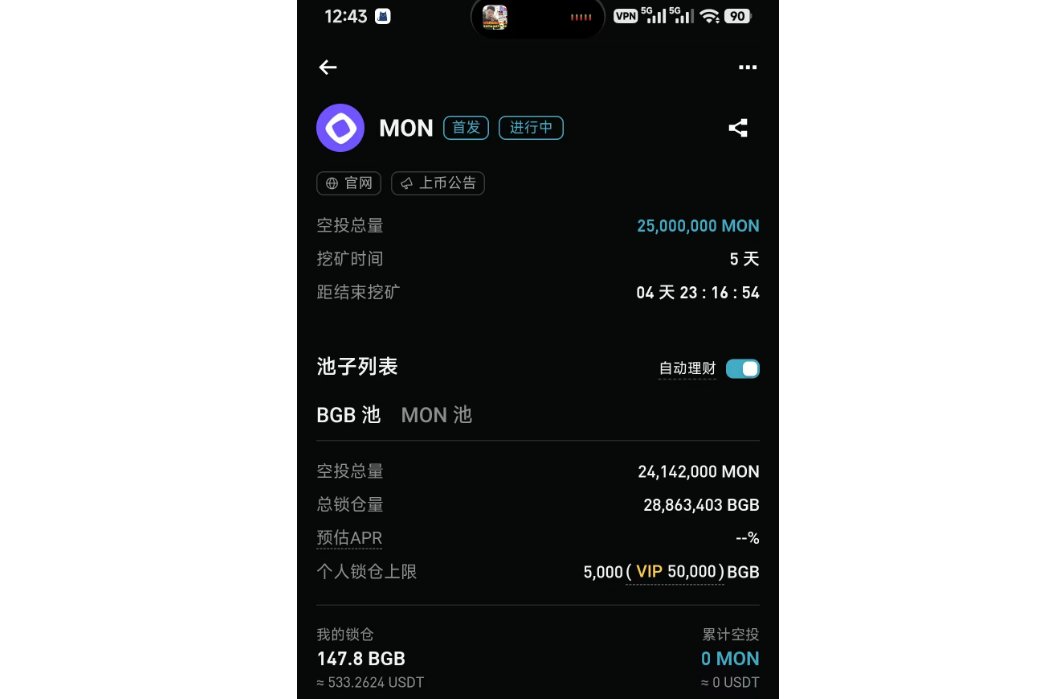This screenshot has width=1063, height=699.
Task: Open the three-dot overflow menu
Action: [747, 67]
